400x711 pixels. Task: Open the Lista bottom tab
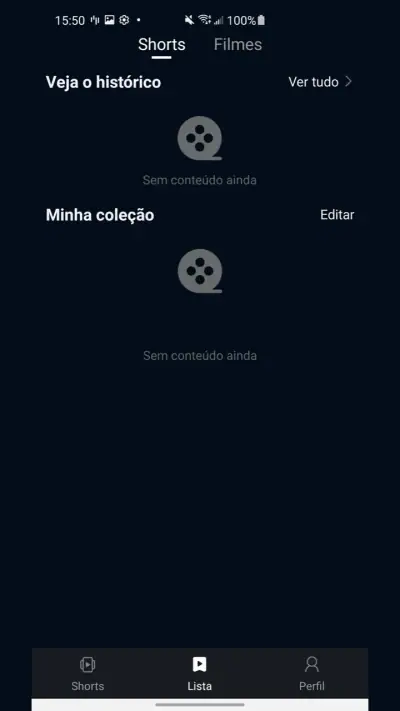pyautogui.click(x=200, y=674)
